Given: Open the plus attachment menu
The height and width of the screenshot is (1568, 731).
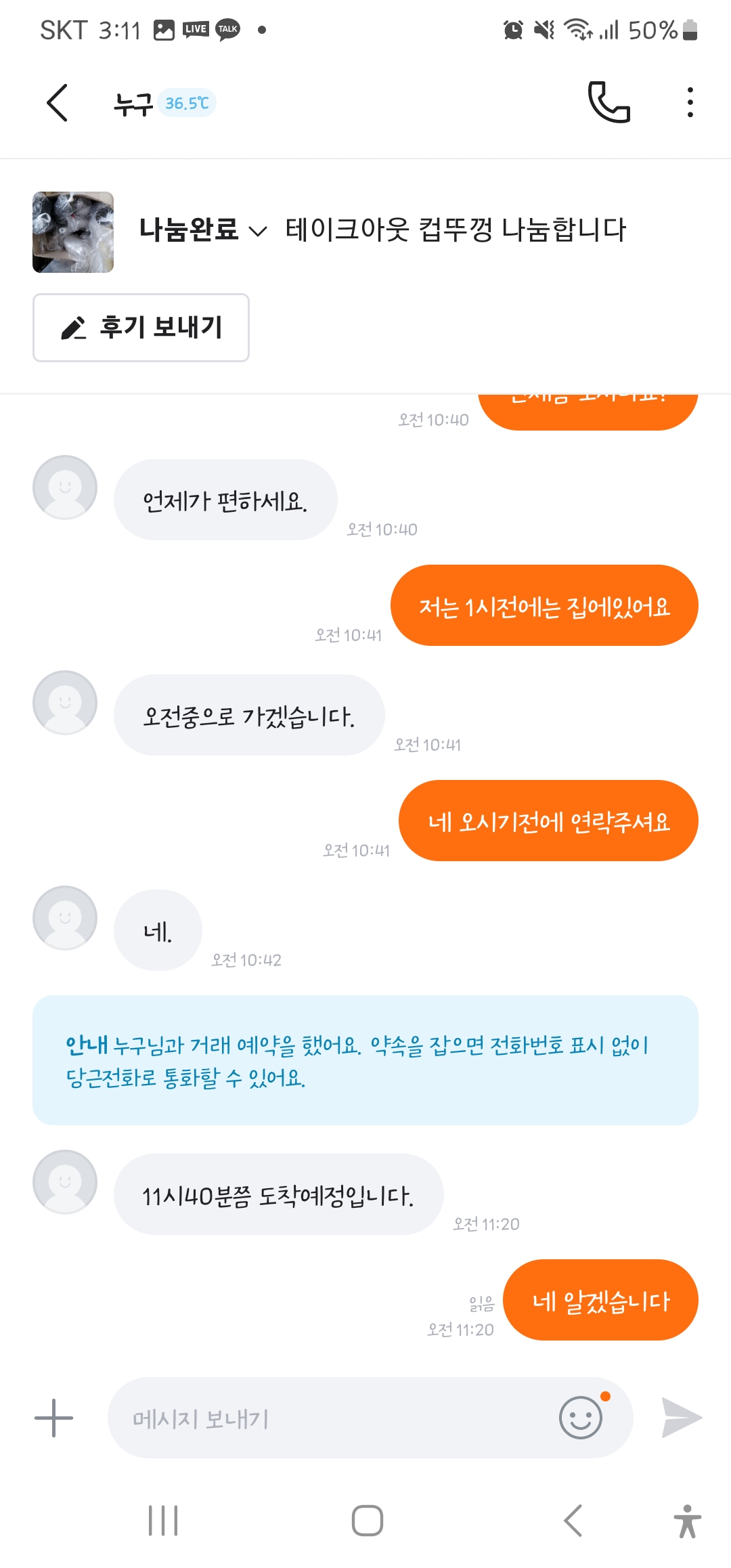Looking at the screenshot, I should click(53, 1418).
